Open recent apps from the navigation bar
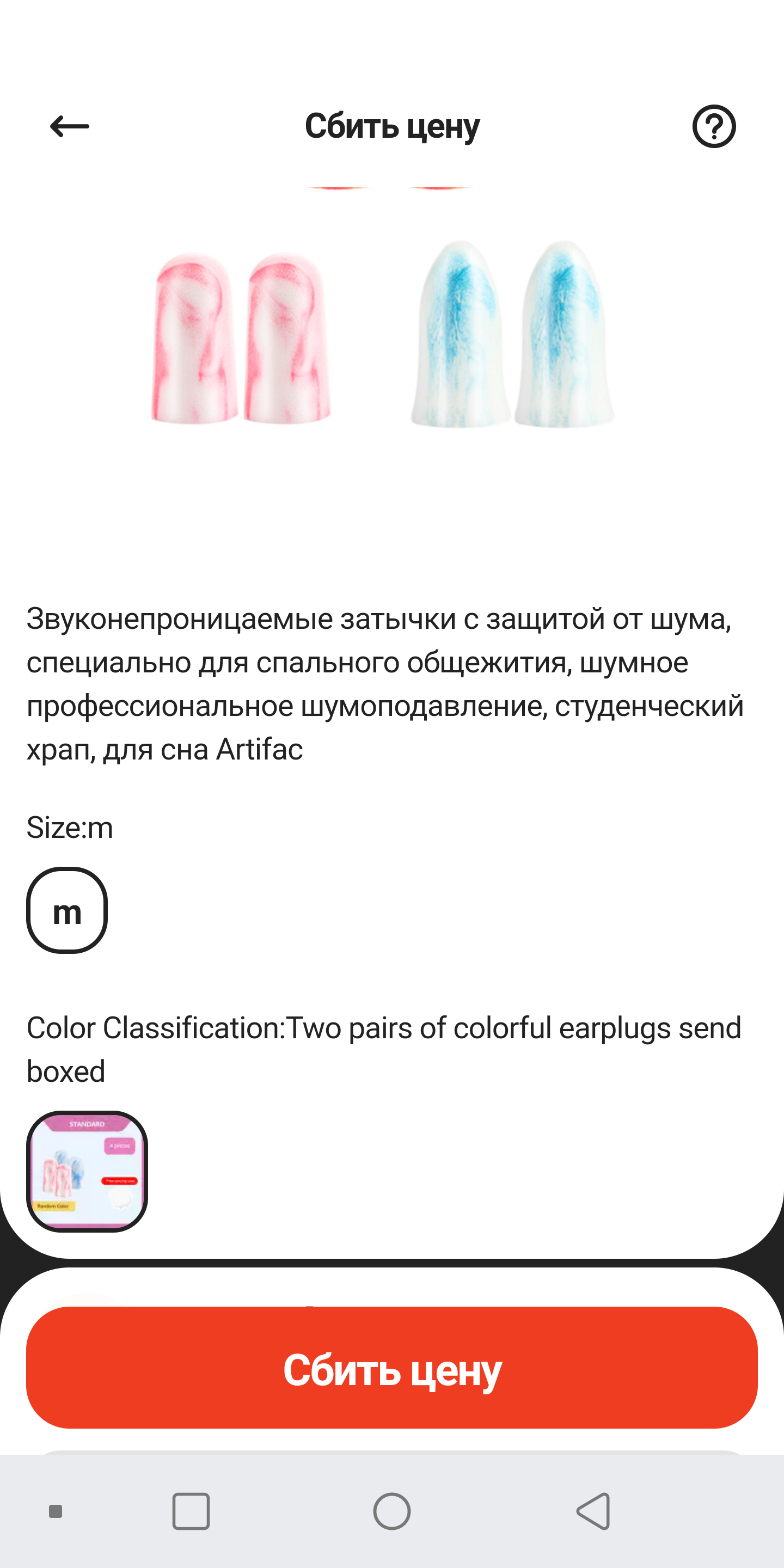 click(x=191, y=1511)
